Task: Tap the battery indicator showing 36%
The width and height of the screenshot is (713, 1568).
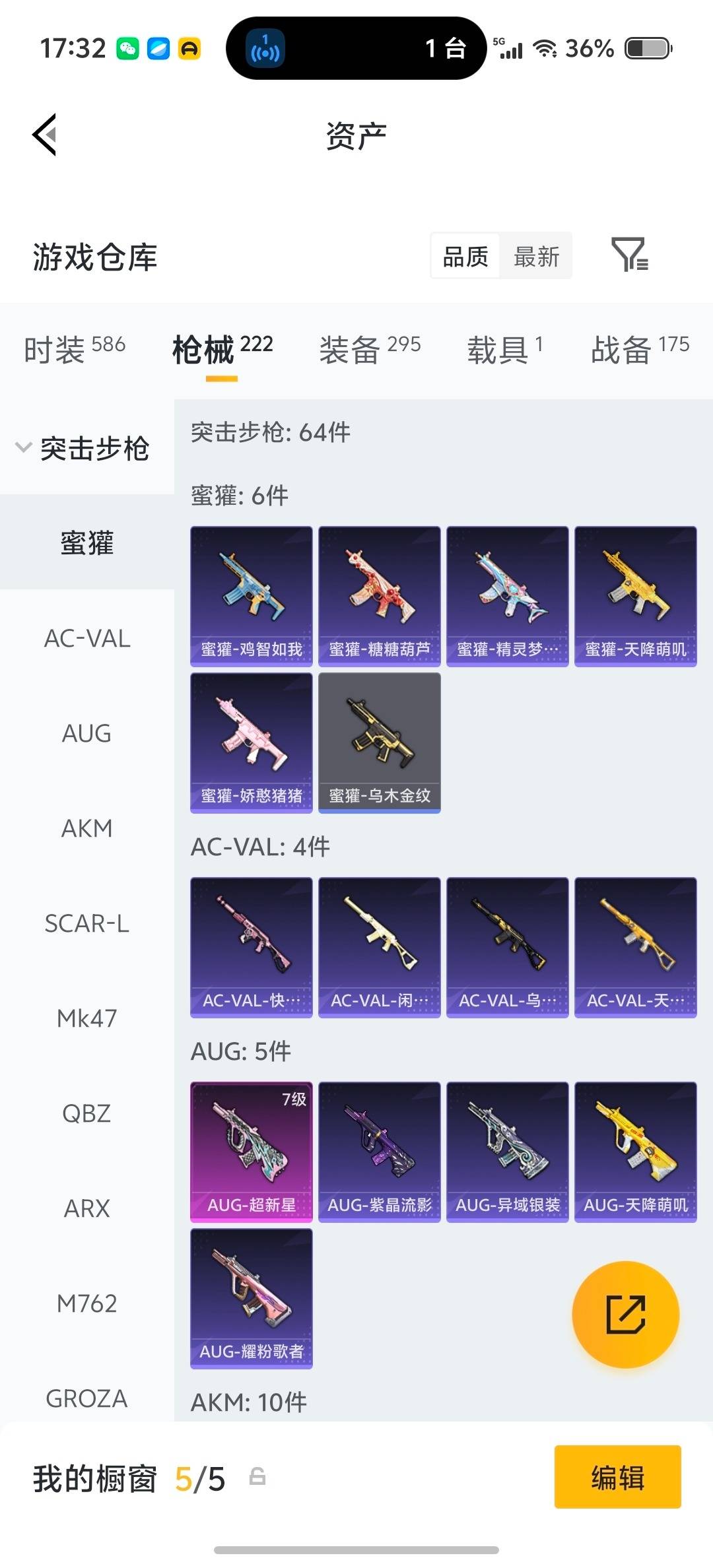Action: click(642, 49)
